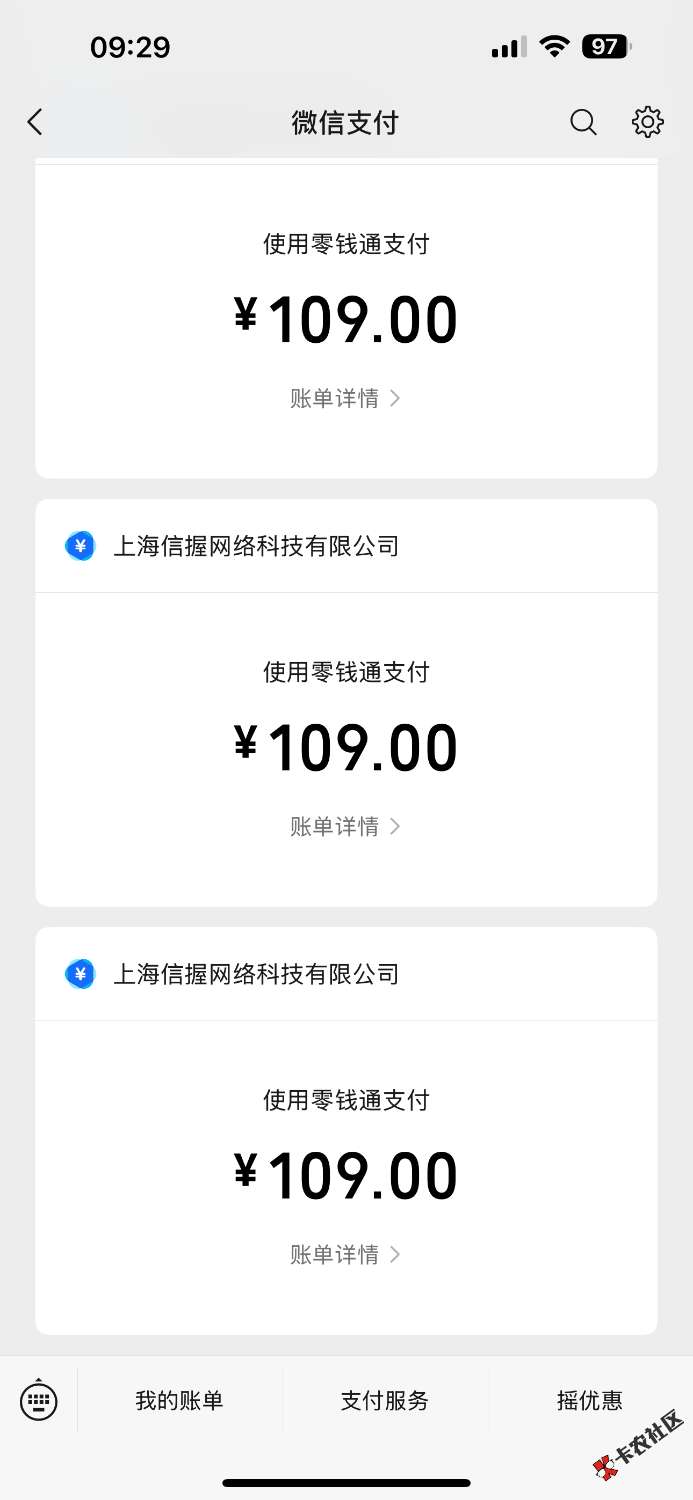Go back from the 微信支付 page
The width and height of the screenshot is (693, 1500).
tap(35, 122)
